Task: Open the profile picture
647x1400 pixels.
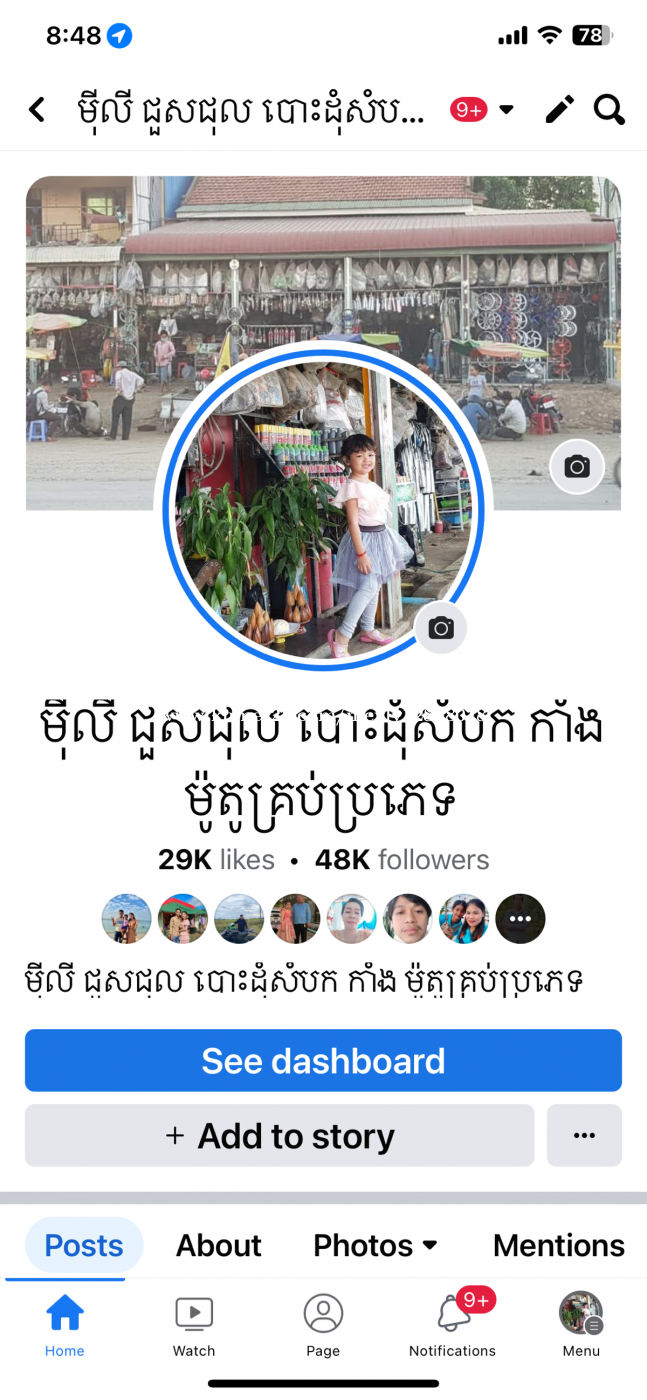Action: tap(323, 508)
